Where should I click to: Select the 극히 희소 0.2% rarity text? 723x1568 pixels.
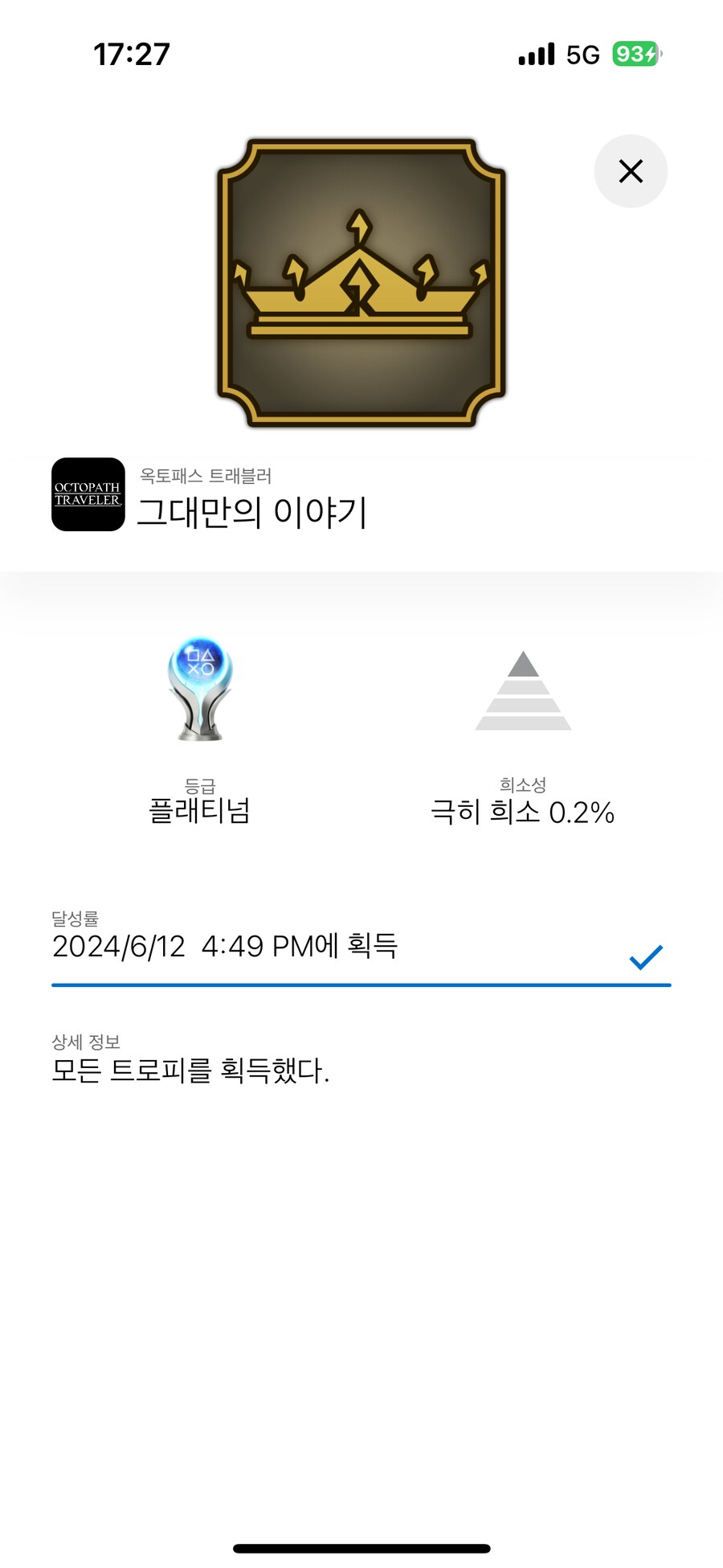click(522, 813)
